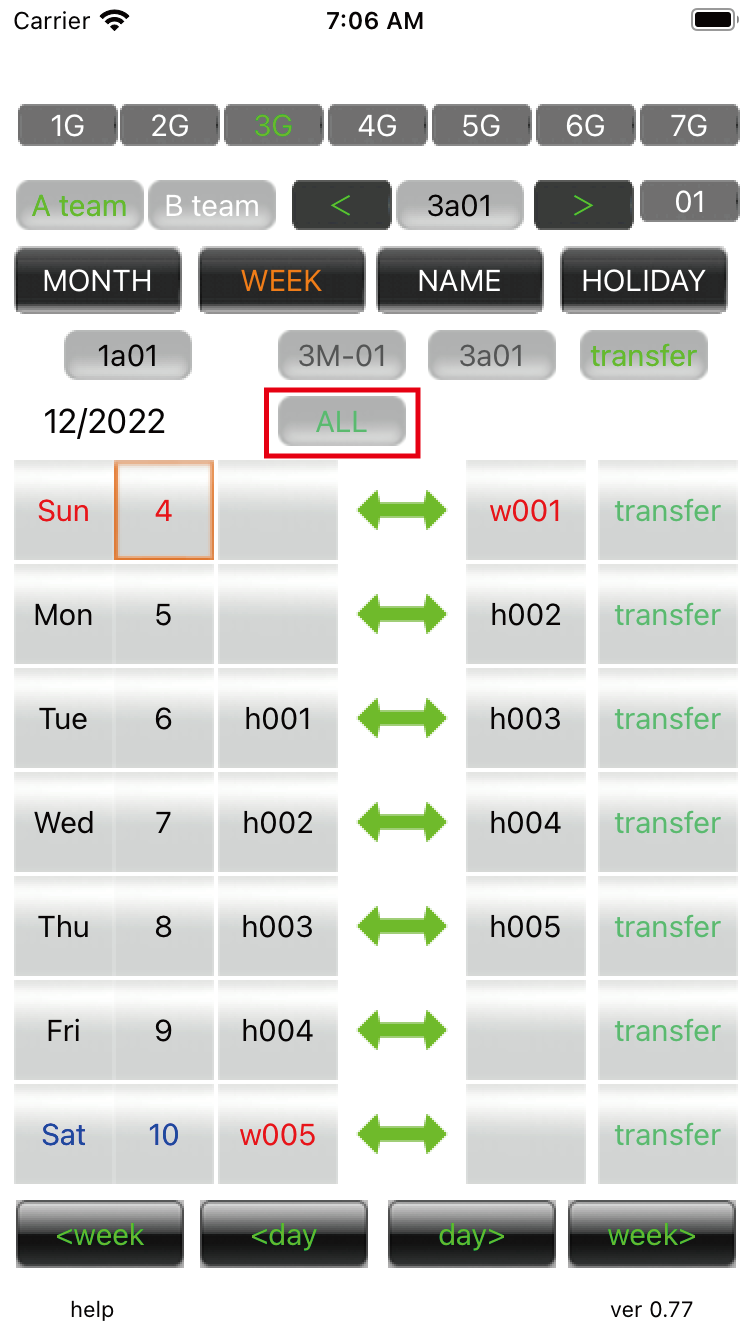Switch to B team
Screen dimensions: 750x1334
212,206
